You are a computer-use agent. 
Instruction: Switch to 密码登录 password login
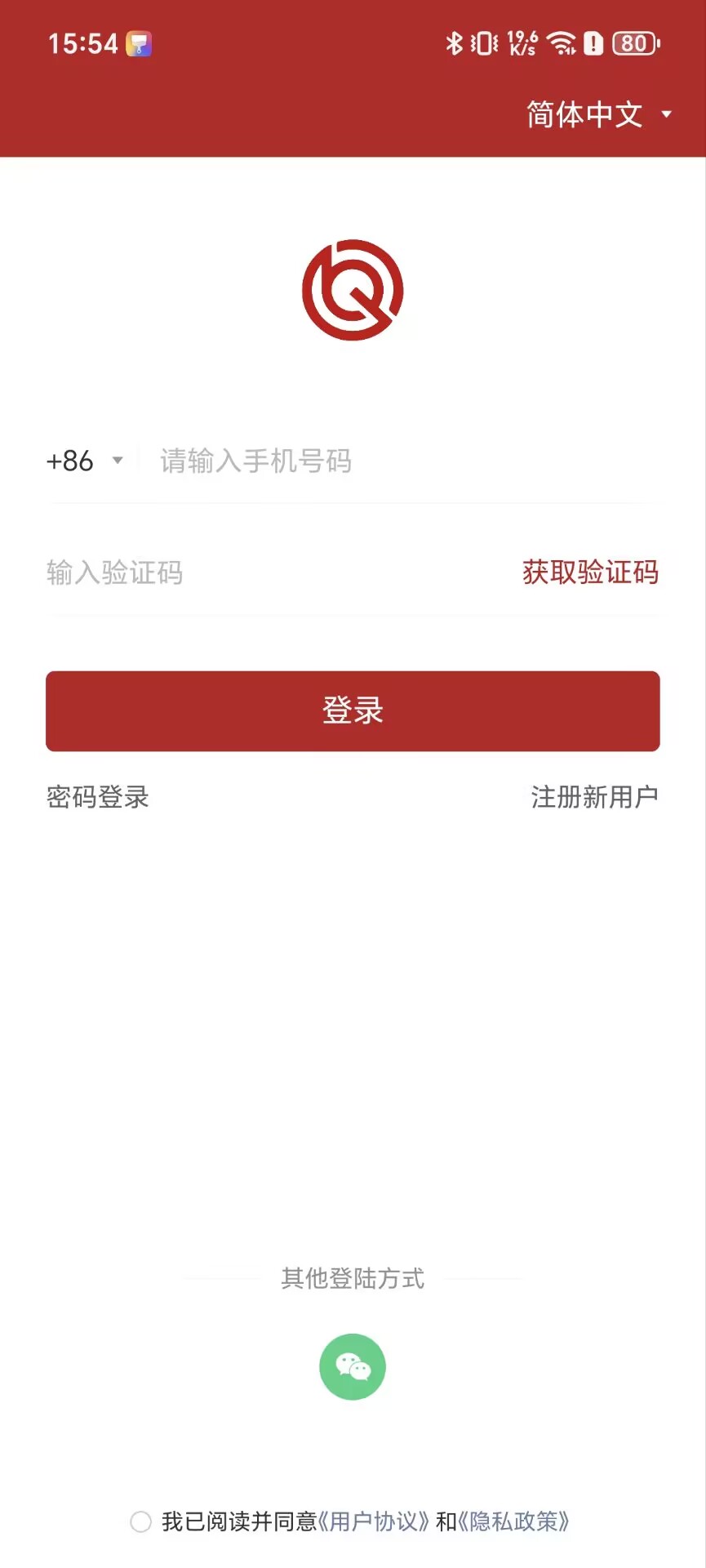(98, 796)
